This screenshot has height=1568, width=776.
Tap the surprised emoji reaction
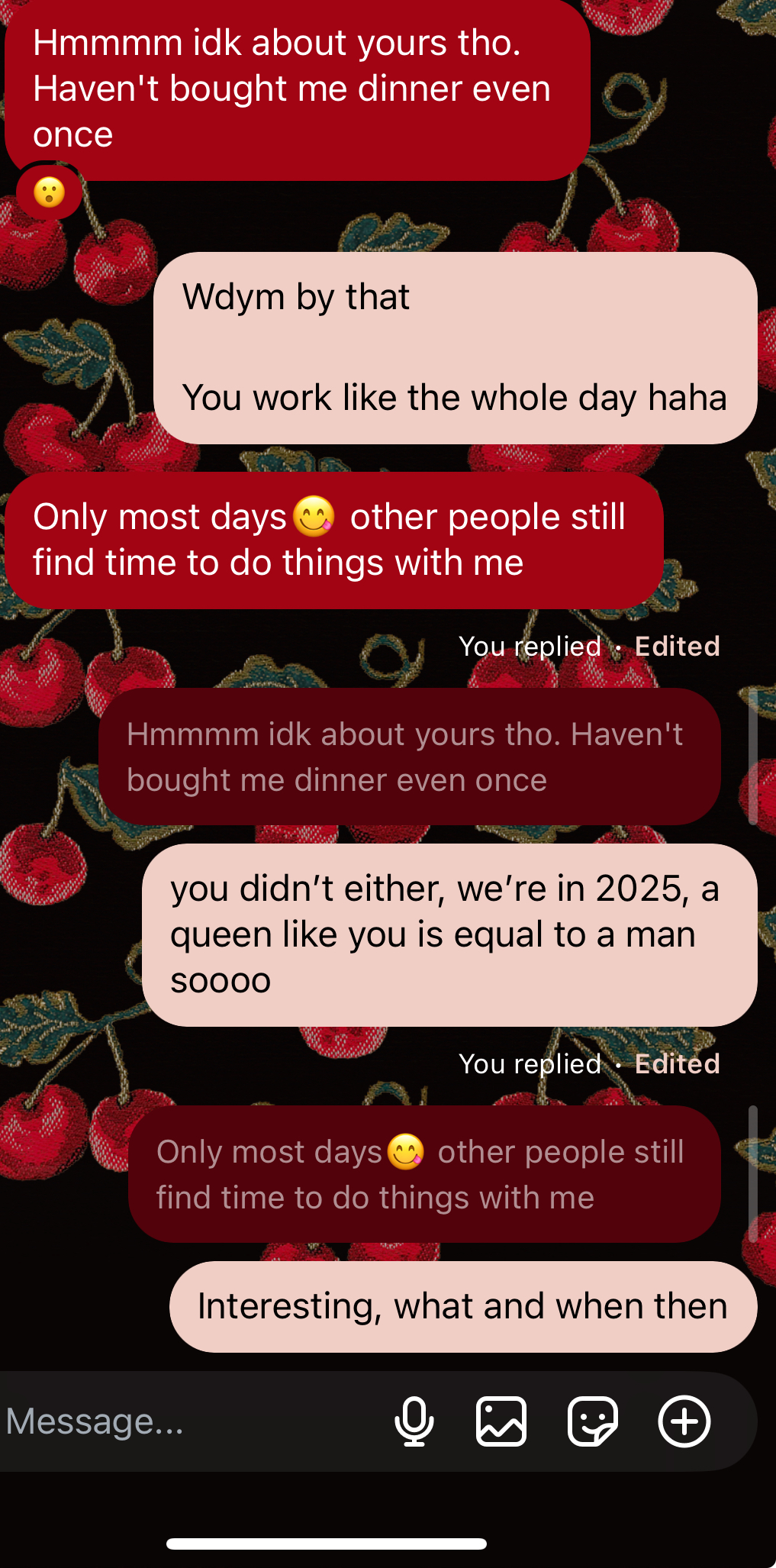click(50, 192)
